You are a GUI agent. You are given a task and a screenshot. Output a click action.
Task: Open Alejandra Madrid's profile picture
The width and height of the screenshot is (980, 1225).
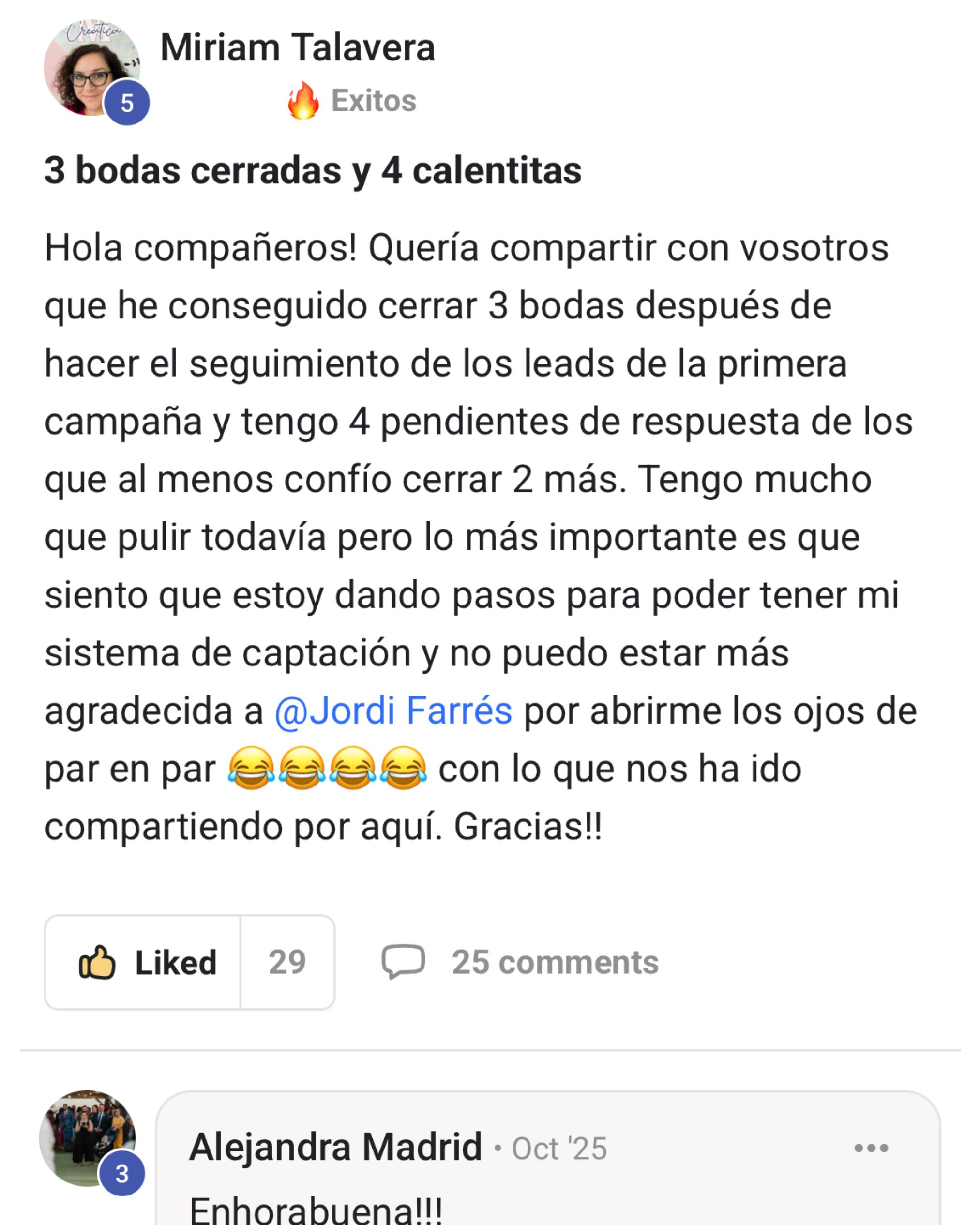87,1138
